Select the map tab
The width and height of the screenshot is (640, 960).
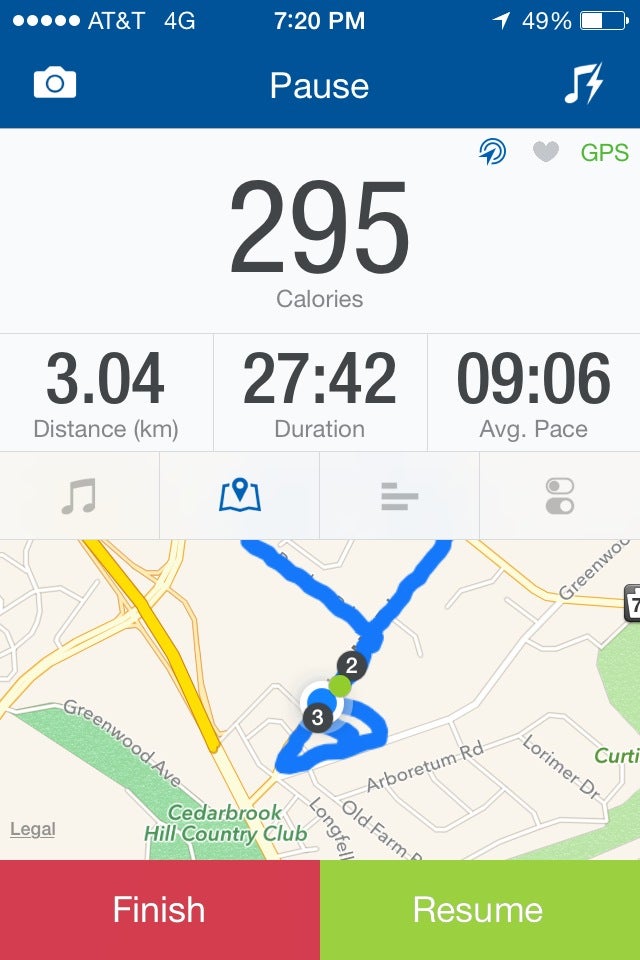coord(239,496)
